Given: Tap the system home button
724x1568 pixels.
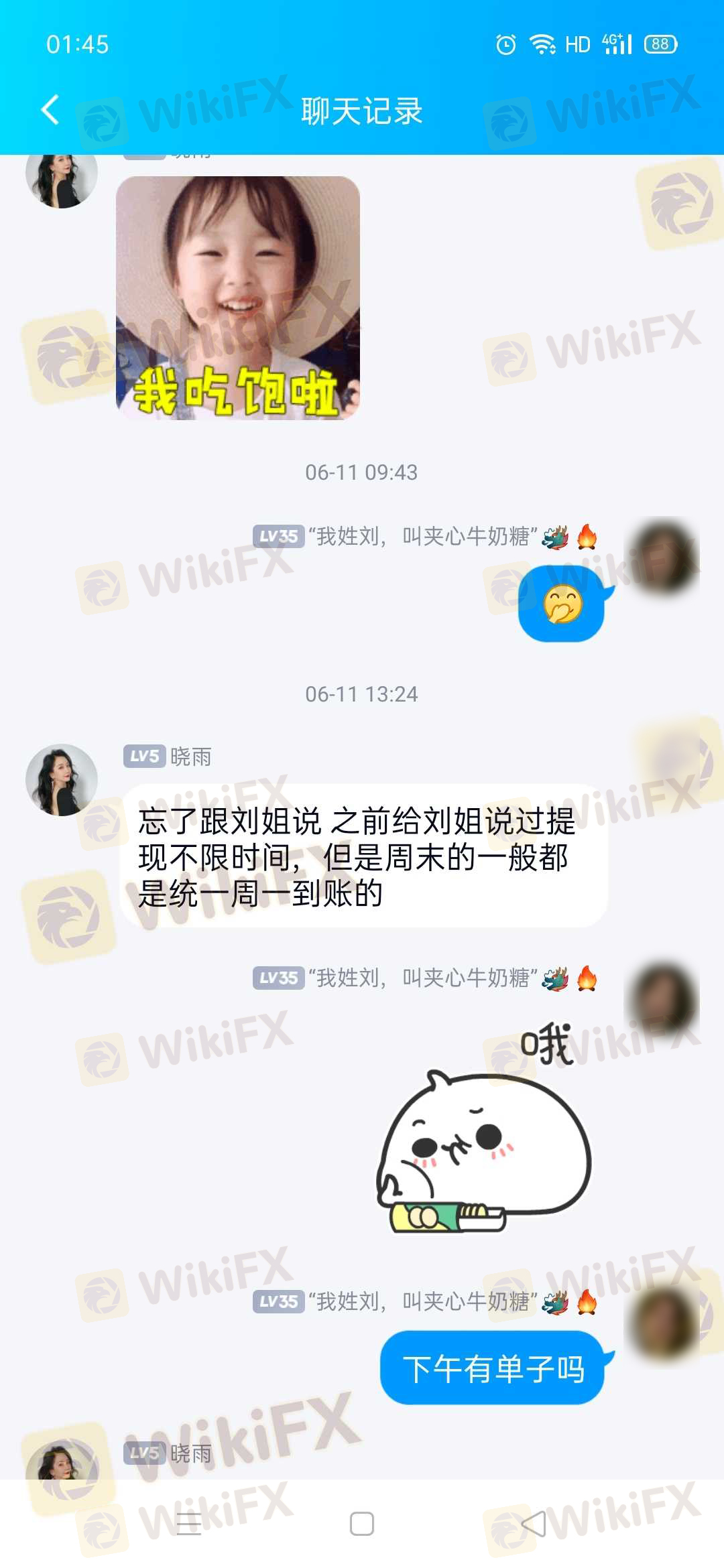Looking at the screenshot, I should click(x=362, y=1524).
